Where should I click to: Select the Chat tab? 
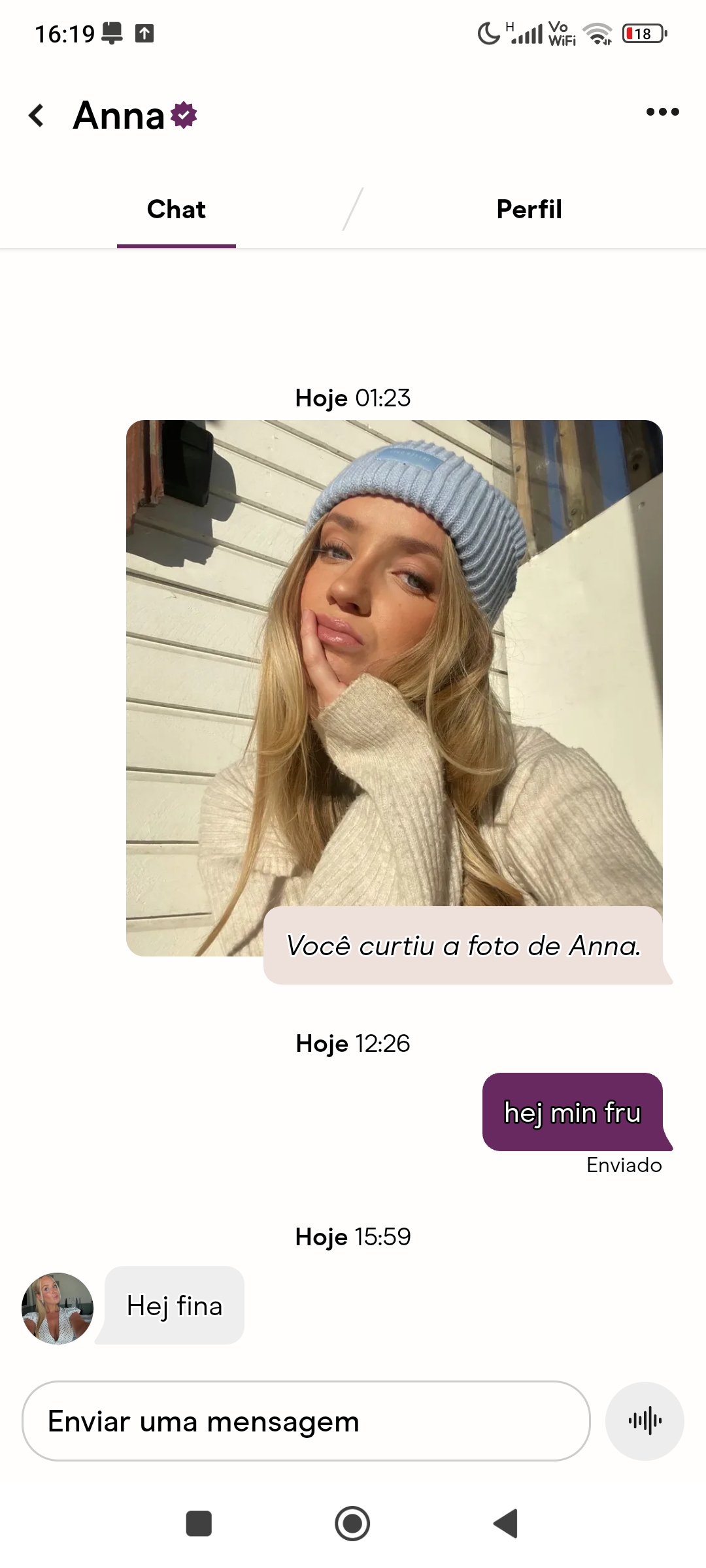tap(176, 210)
